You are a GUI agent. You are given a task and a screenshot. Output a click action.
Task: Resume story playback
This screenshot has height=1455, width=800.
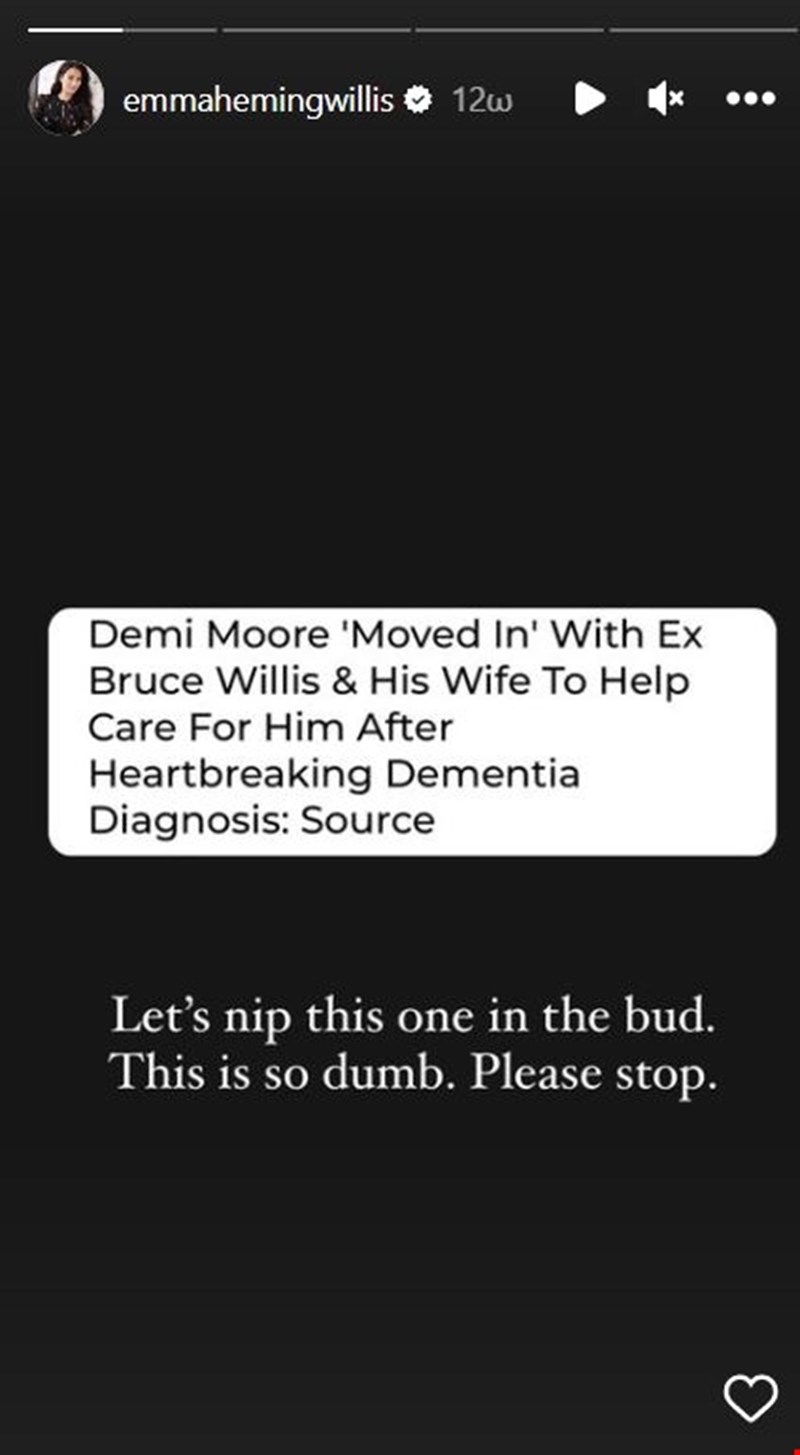coord(590,98)
